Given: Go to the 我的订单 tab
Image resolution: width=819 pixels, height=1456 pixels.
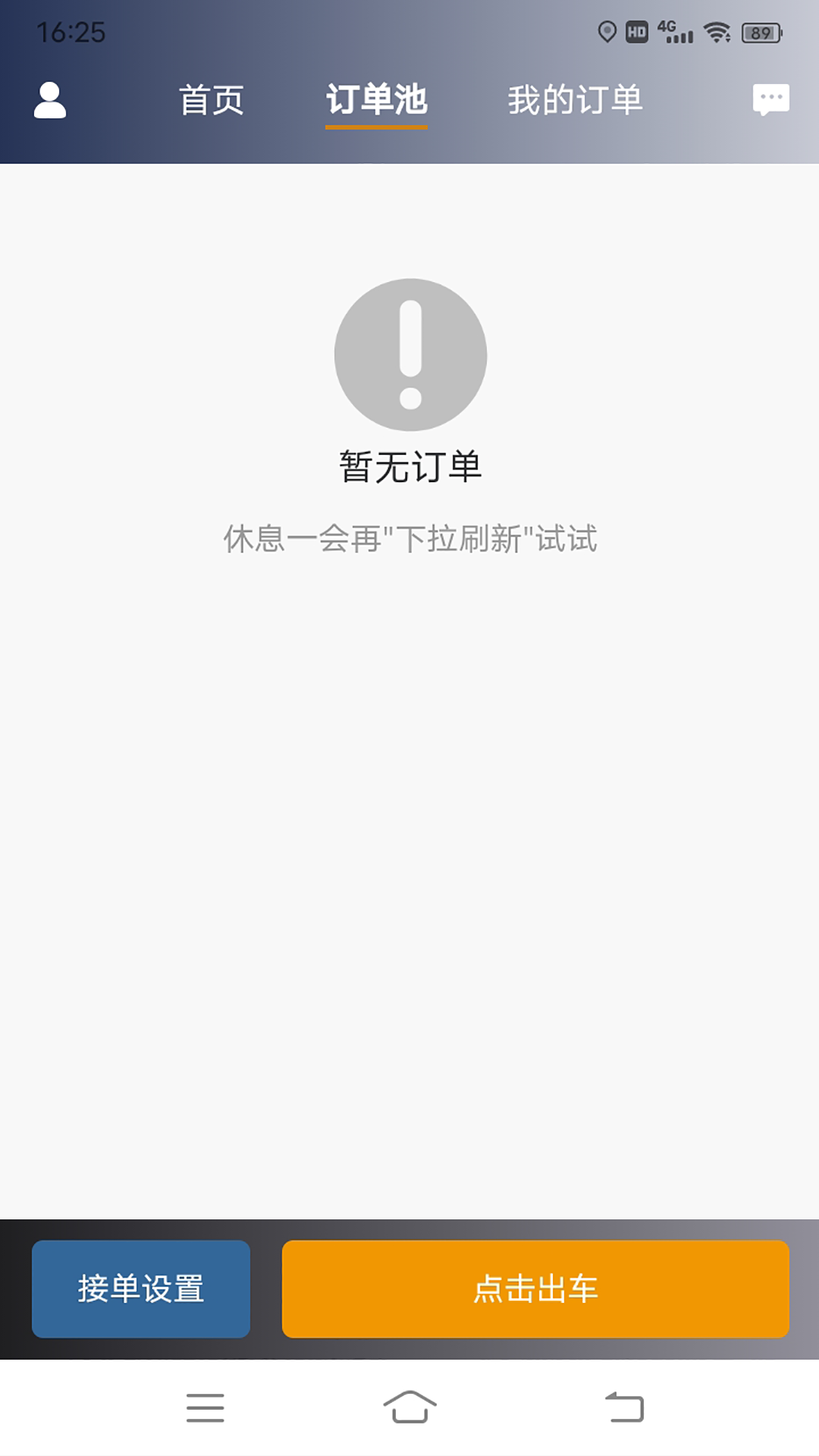Looking at the screenshot, I should (x=575, y=100).
